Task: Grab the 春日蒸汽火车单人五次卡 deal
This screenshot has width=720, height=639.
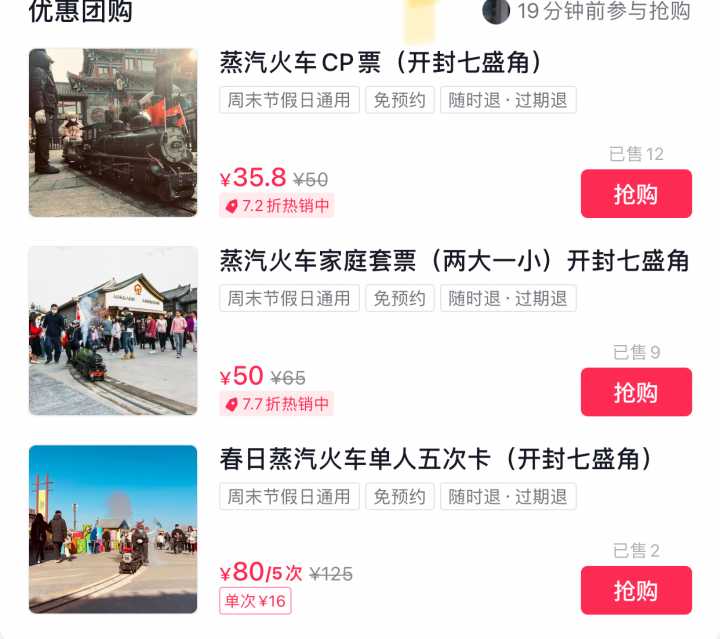Action: click(636, 590)
